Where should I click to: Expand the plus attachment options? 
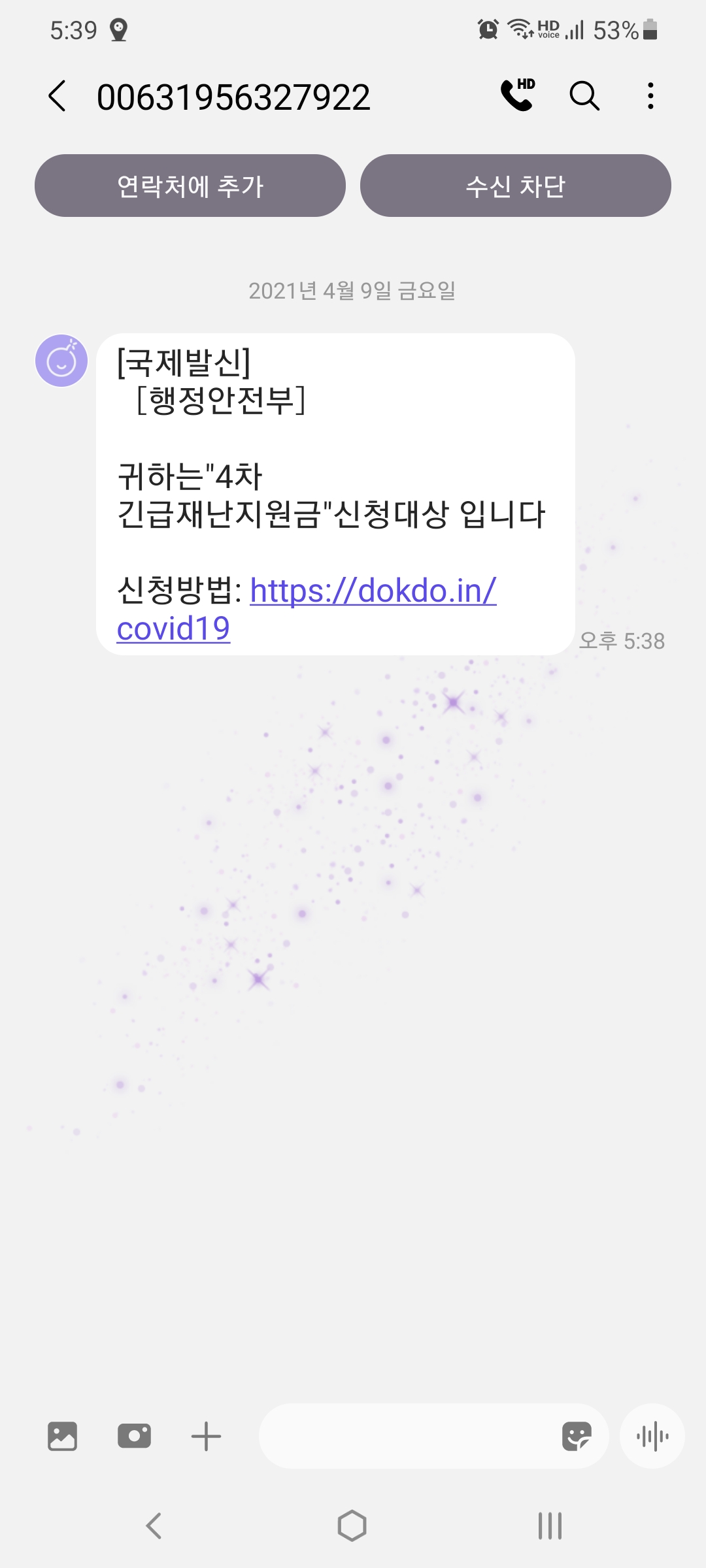(x=206, y=1436)
